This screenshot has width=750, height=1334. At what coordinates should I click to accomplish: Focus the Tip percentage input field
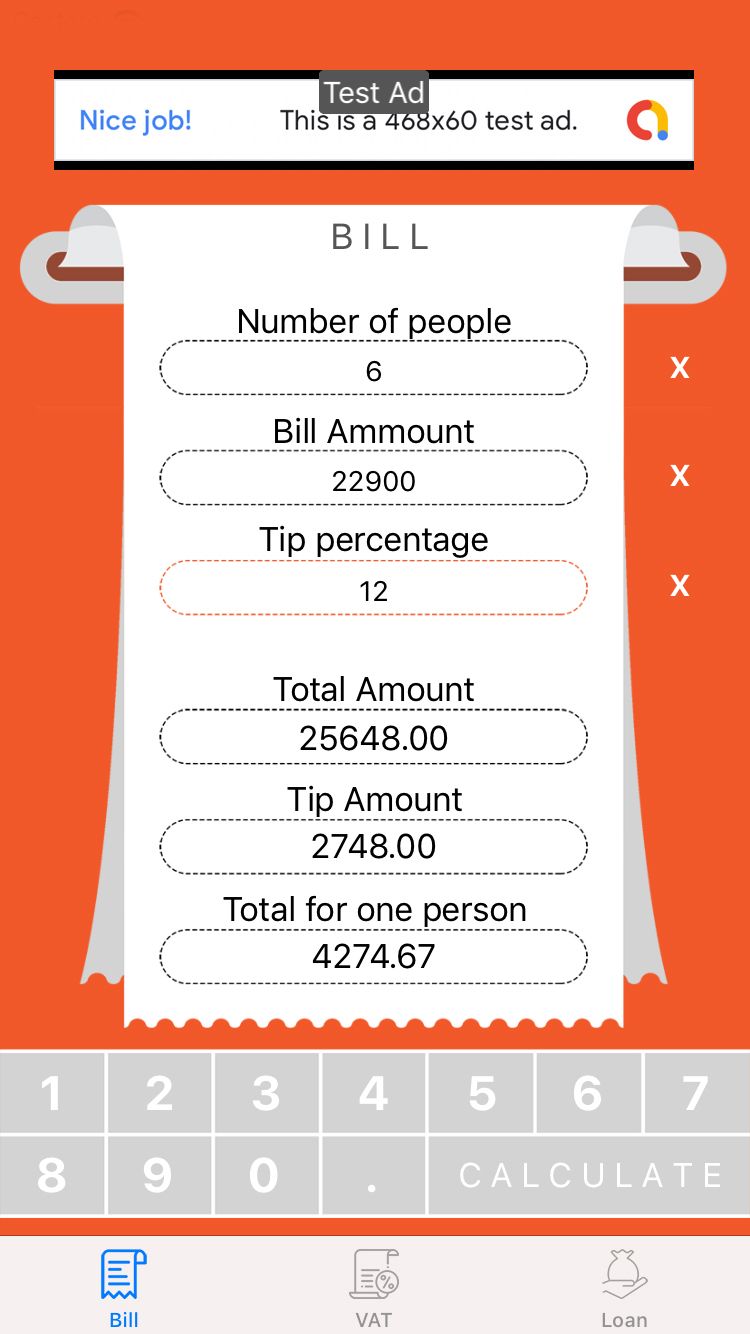373,589
